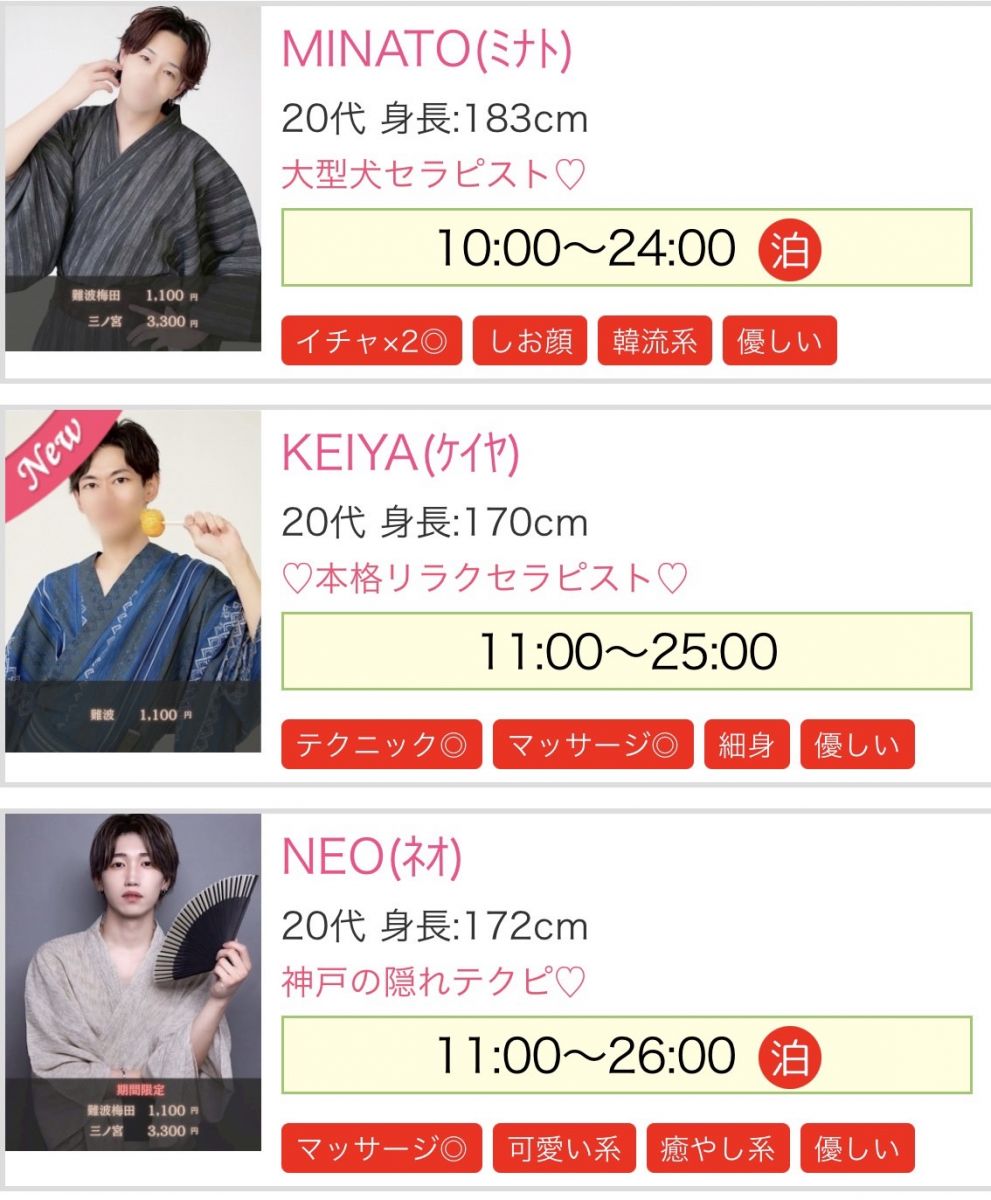Select the しお顔 tag
The image size is (991, 1200).
click(530, 342)
